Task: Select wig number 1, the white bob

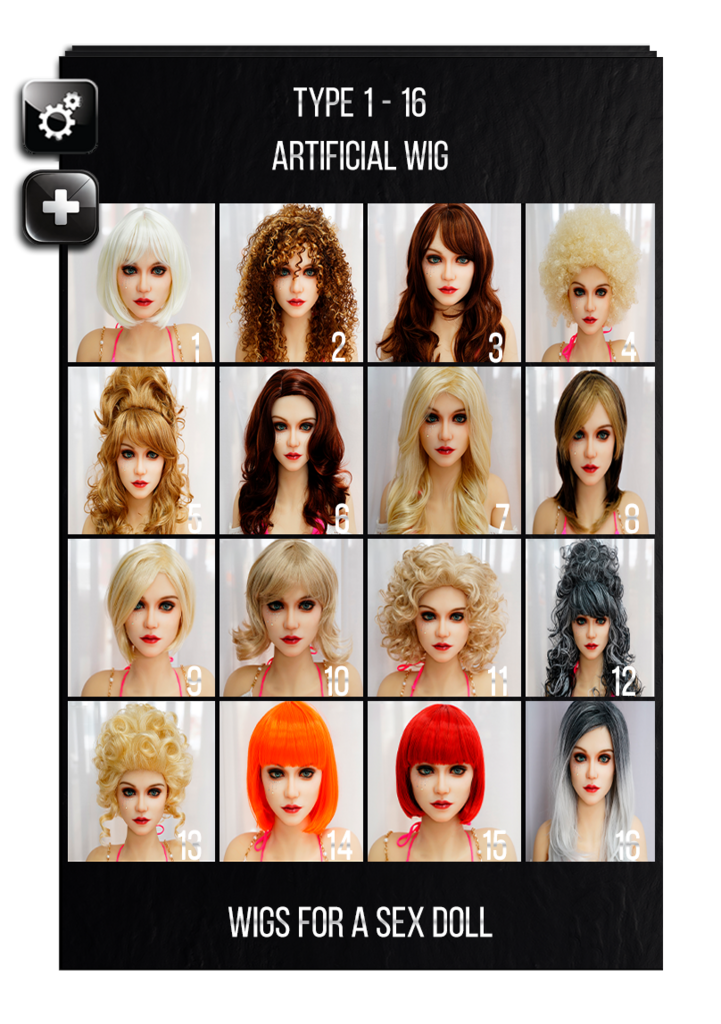Action: click(141, 281)
